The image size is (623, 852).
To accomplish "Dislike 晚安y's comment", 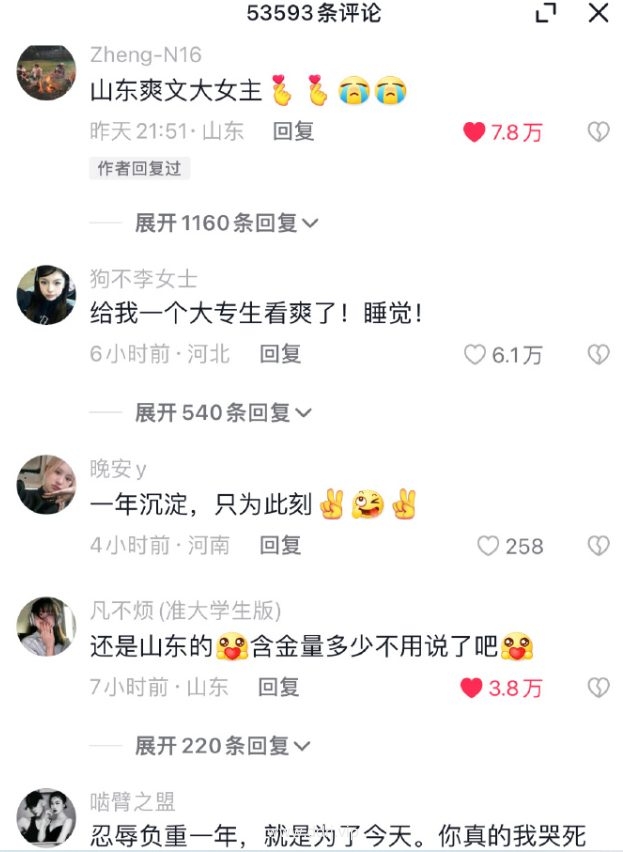I will click(x=598, y=546).
